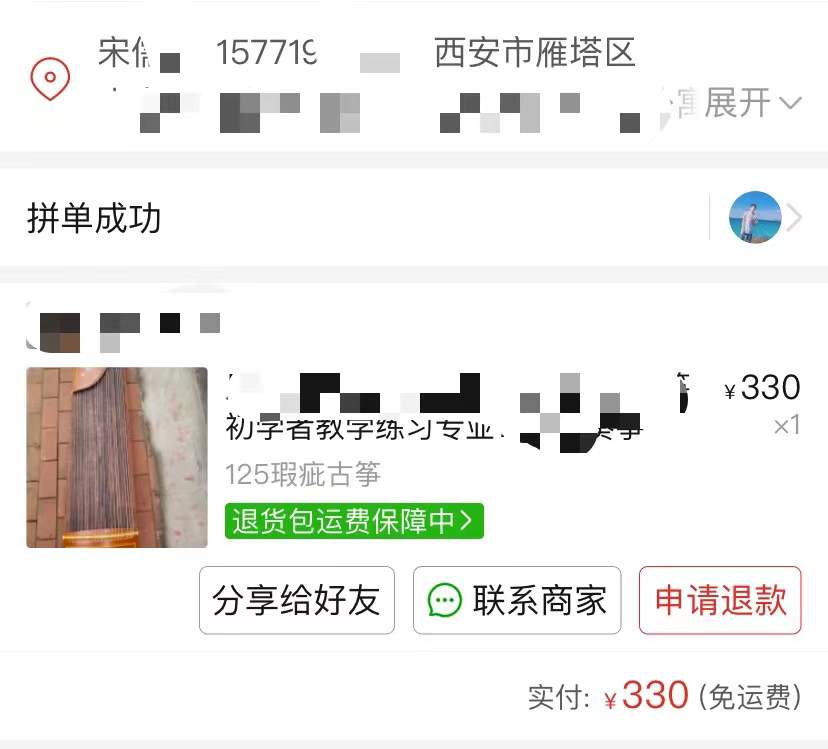Screen dimensions: 828x749
Task: Tap 申请退款 to request refund
Action: 720,600
